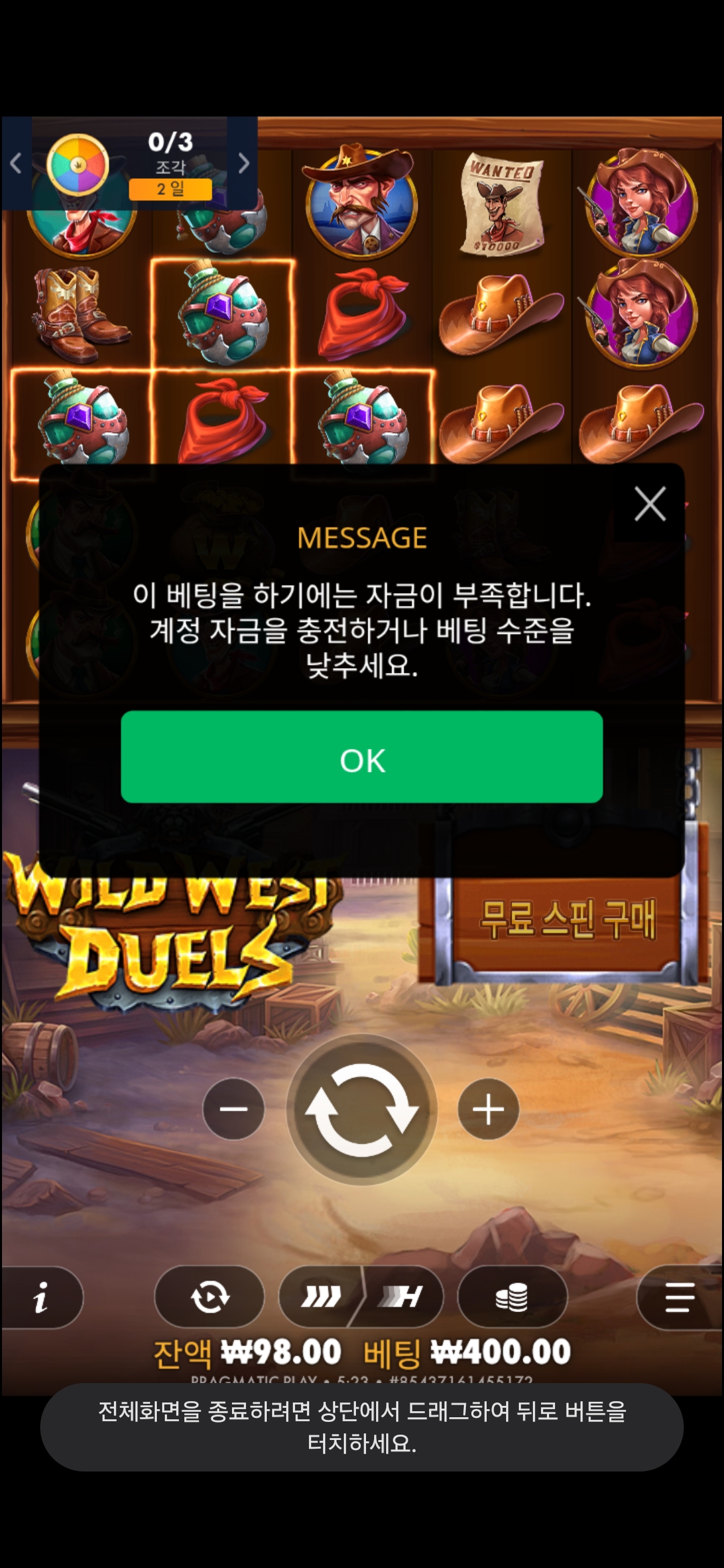724x1568 pixels.
Task: Enable quick spin mode
Action: coord(320,1297)
